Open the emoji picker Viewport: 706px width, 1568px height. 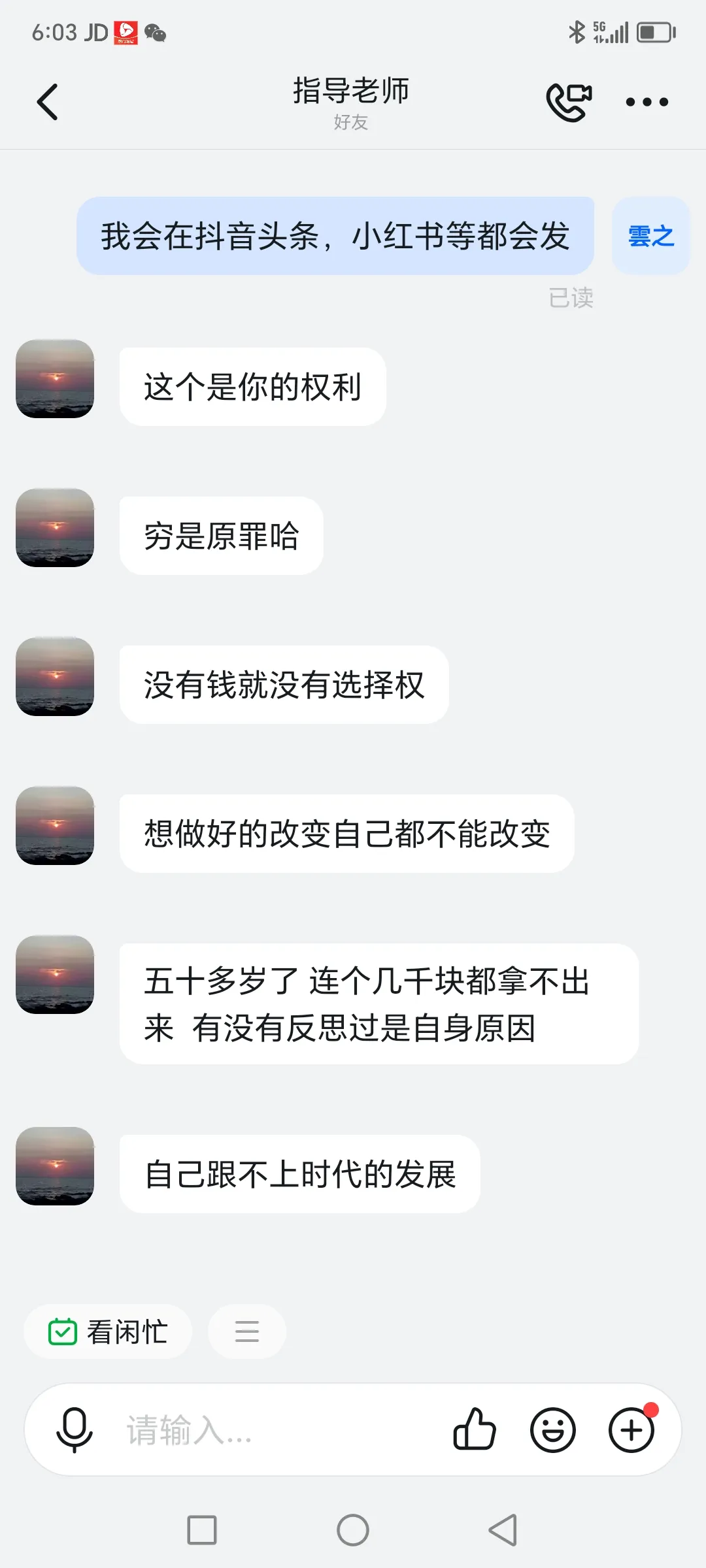point(553,1429)
